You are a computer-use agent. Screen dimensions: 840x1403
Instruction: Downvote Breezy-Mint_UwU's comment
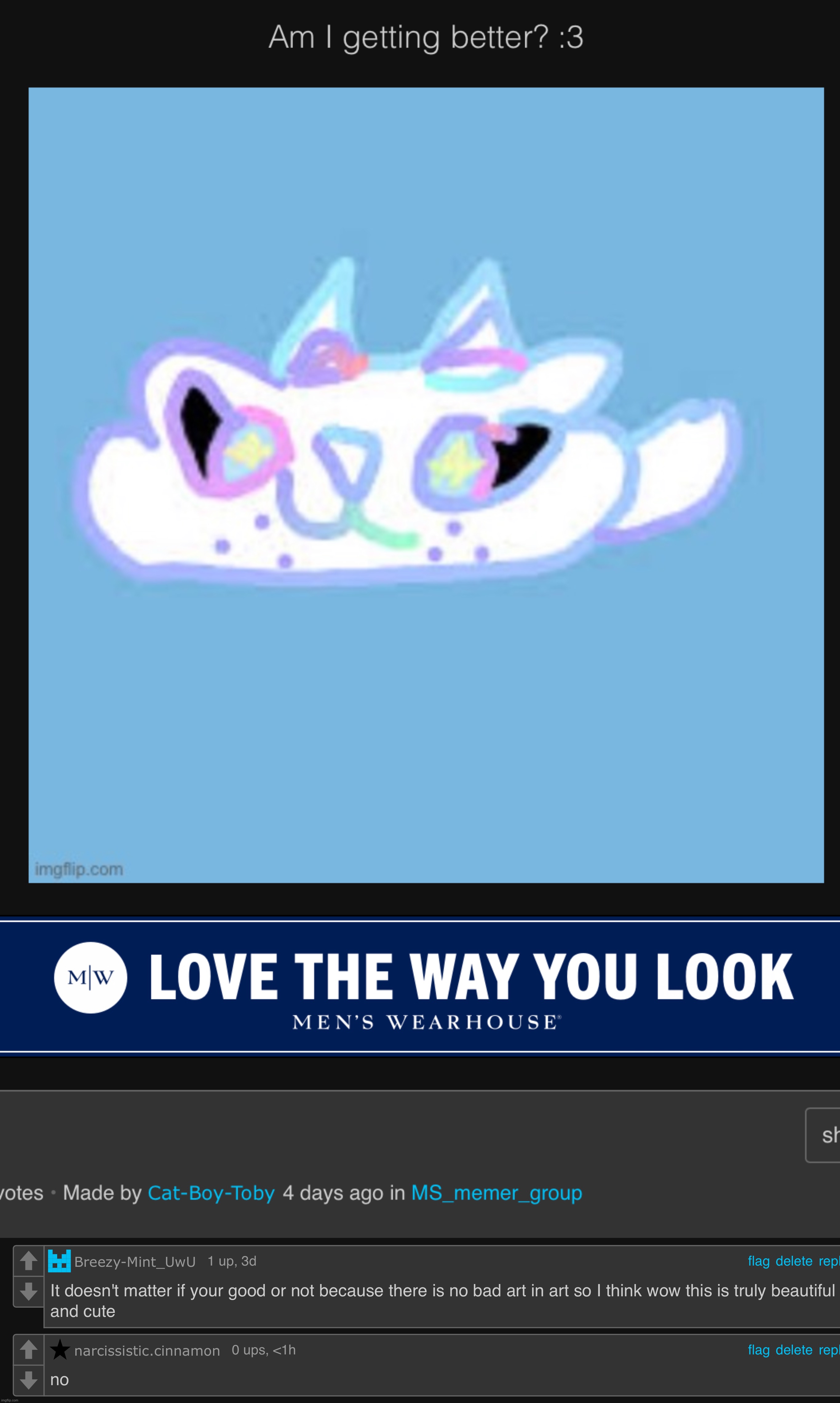pos(28,1291)
